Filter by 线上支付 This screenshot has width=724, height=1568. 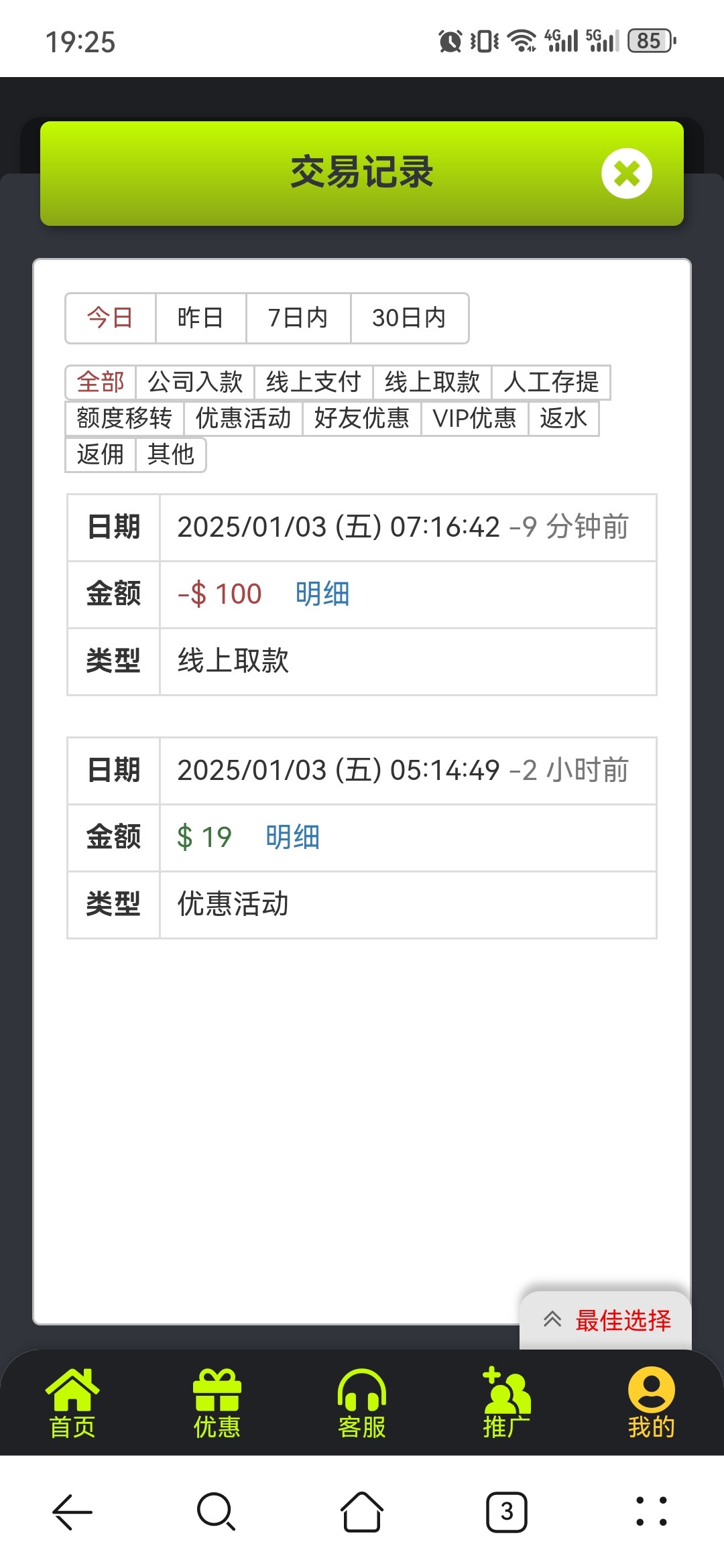coord(314,382)
